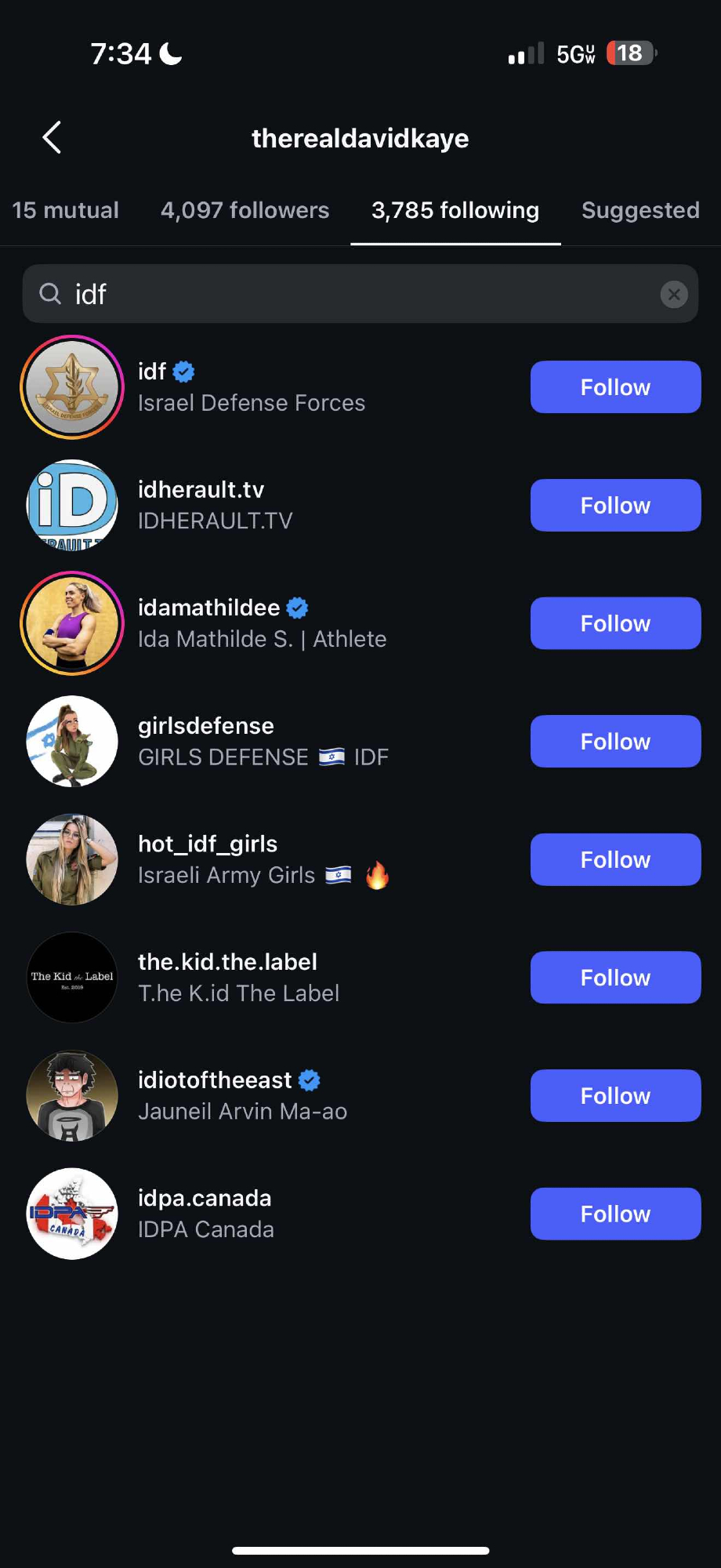
Task: Follow idherault.tv
Action: tap(615, 506)
